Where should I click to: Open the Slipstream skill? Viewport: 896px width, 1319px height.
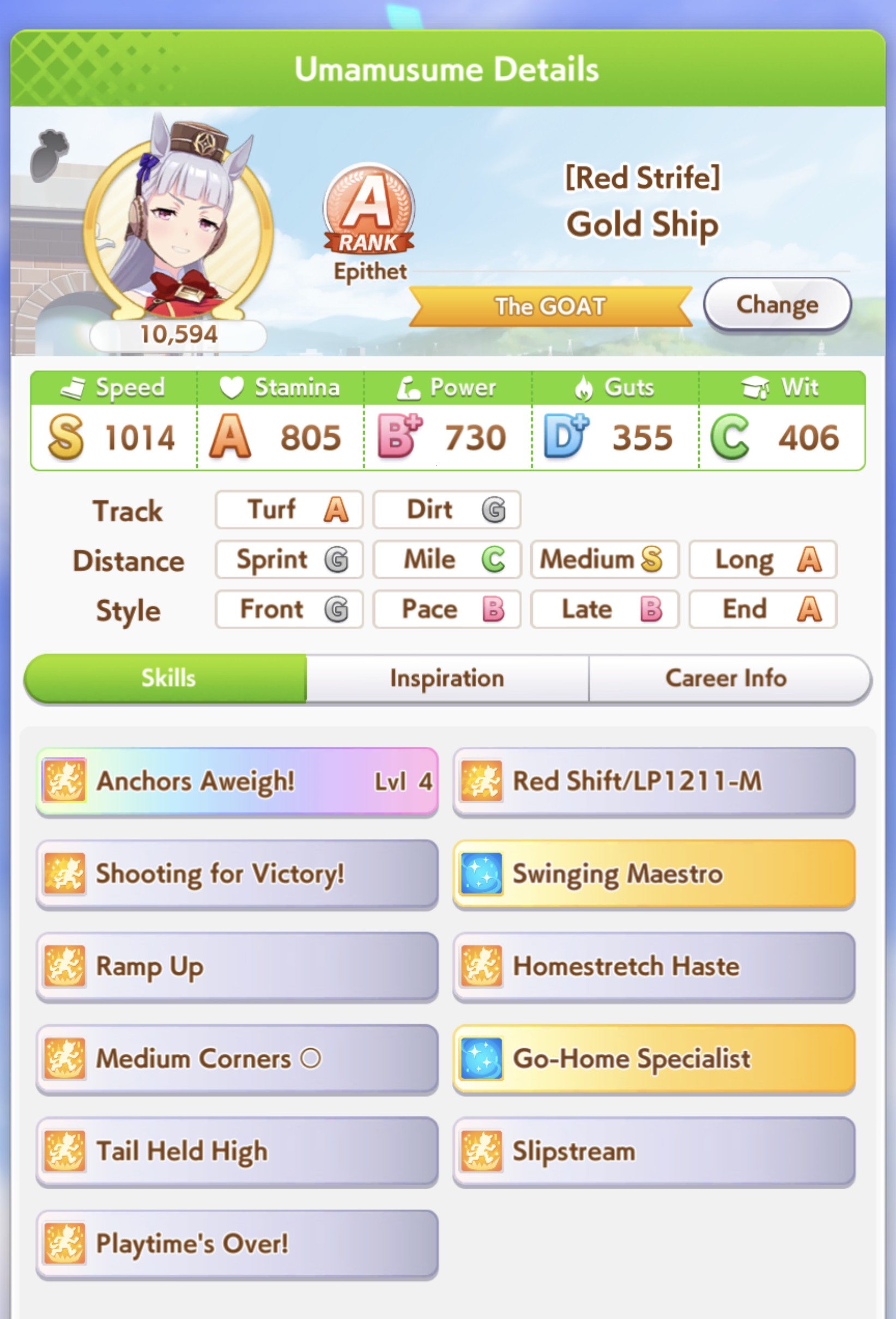pos(653,1152)
